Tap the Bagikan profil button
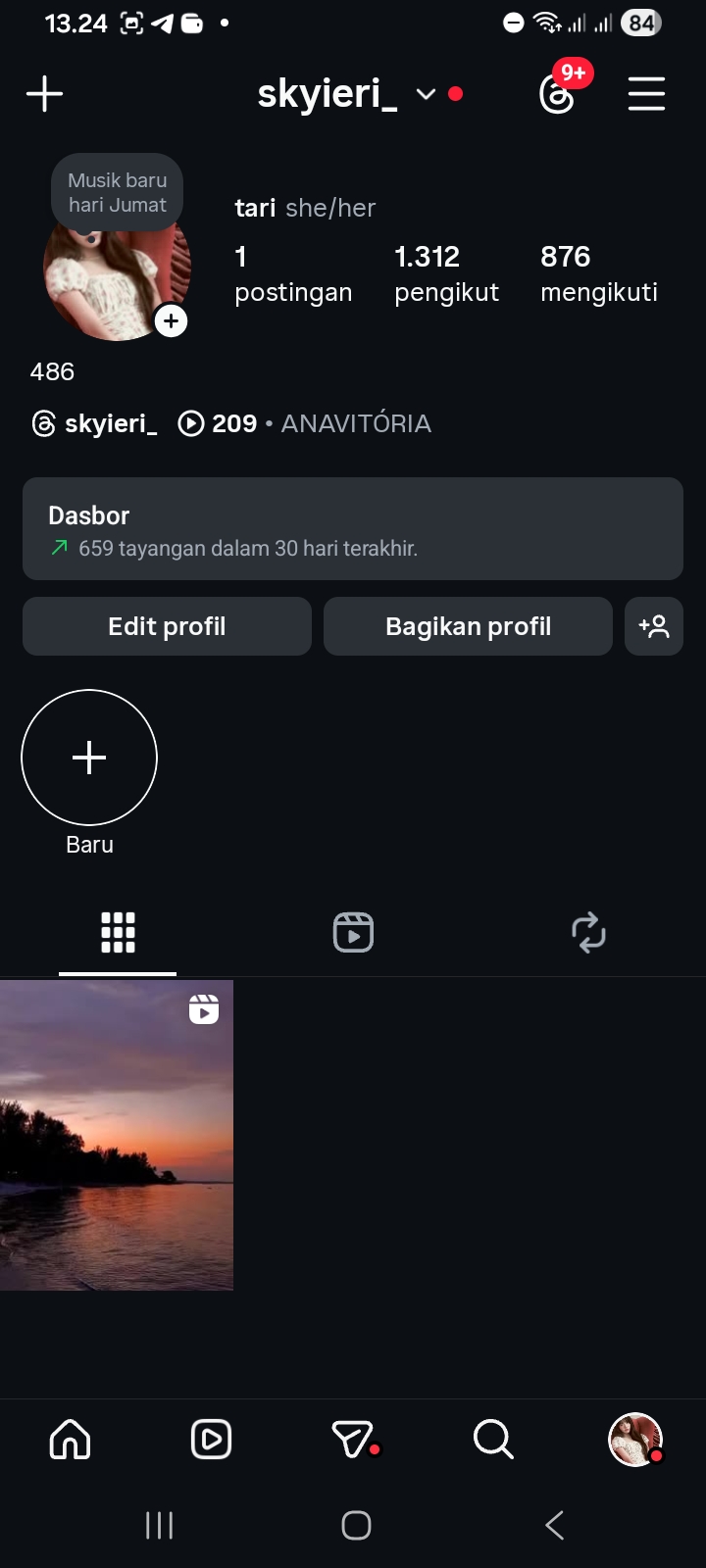706x1568 pixels. tap(468, 626)
